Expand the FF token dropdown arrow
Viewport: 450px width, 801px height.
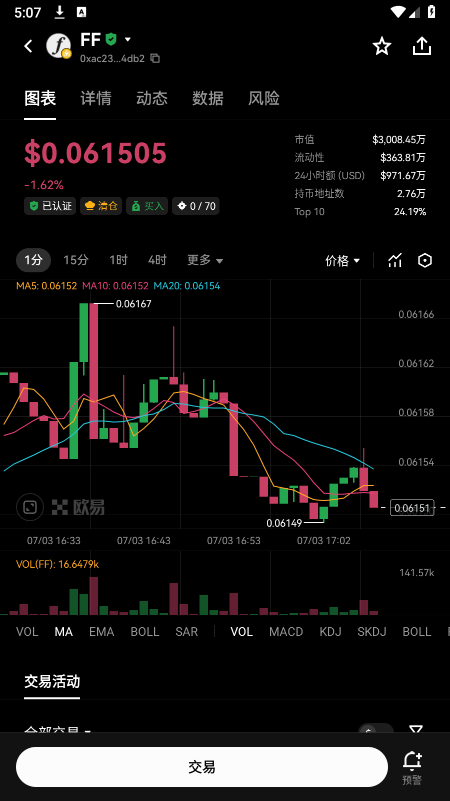128,39
